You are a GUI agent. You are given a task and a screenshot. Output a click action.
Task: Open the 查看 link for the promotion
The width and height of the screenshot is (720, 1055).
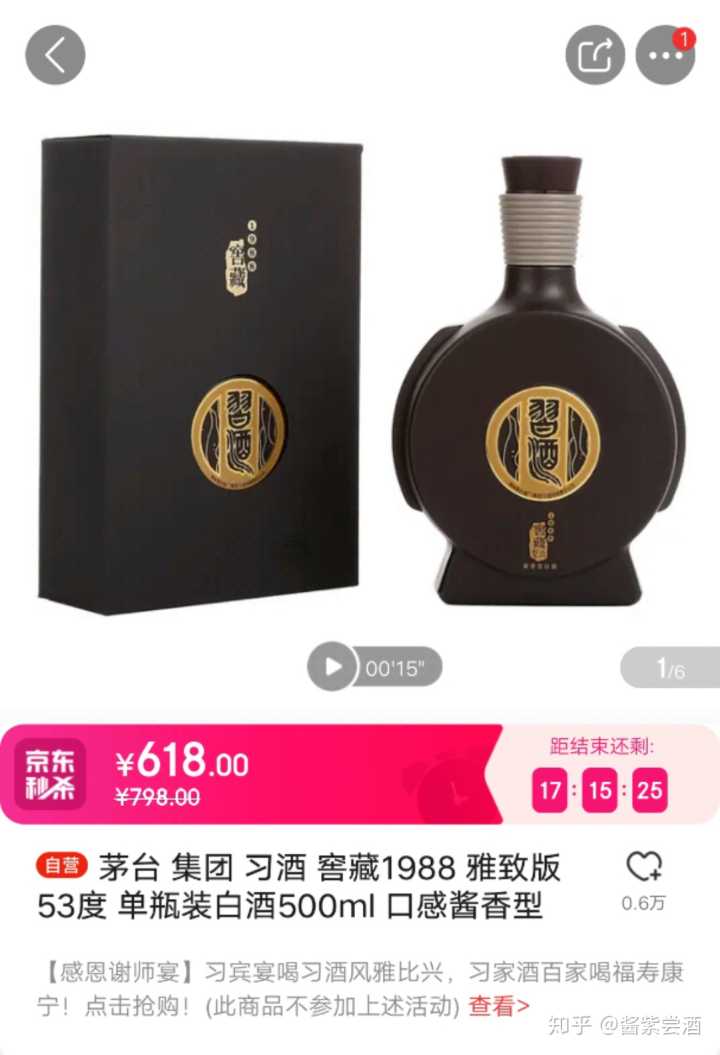click(499, 1005)
